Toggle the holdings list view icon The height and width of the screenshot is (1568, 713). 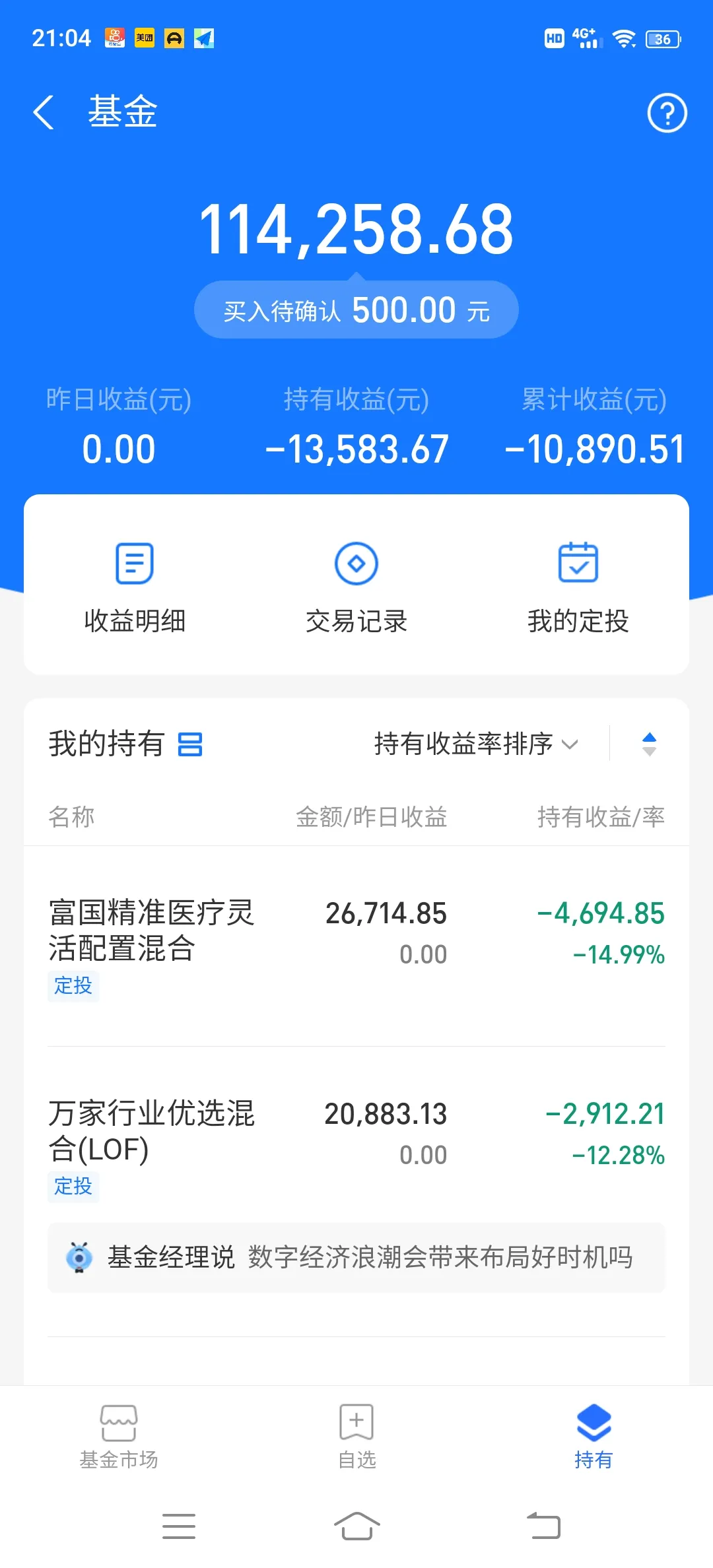[190, 744]
